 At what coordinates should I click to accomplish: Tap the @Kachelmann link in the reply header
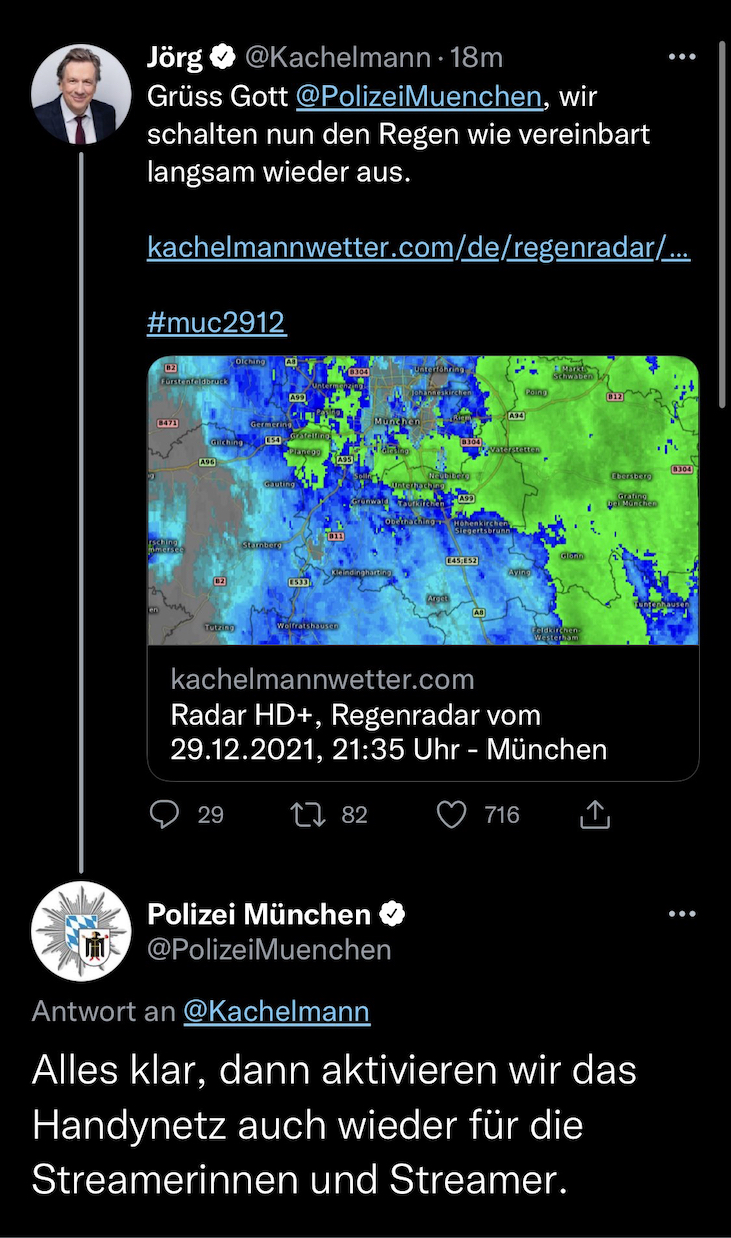tap(276, 1011)
